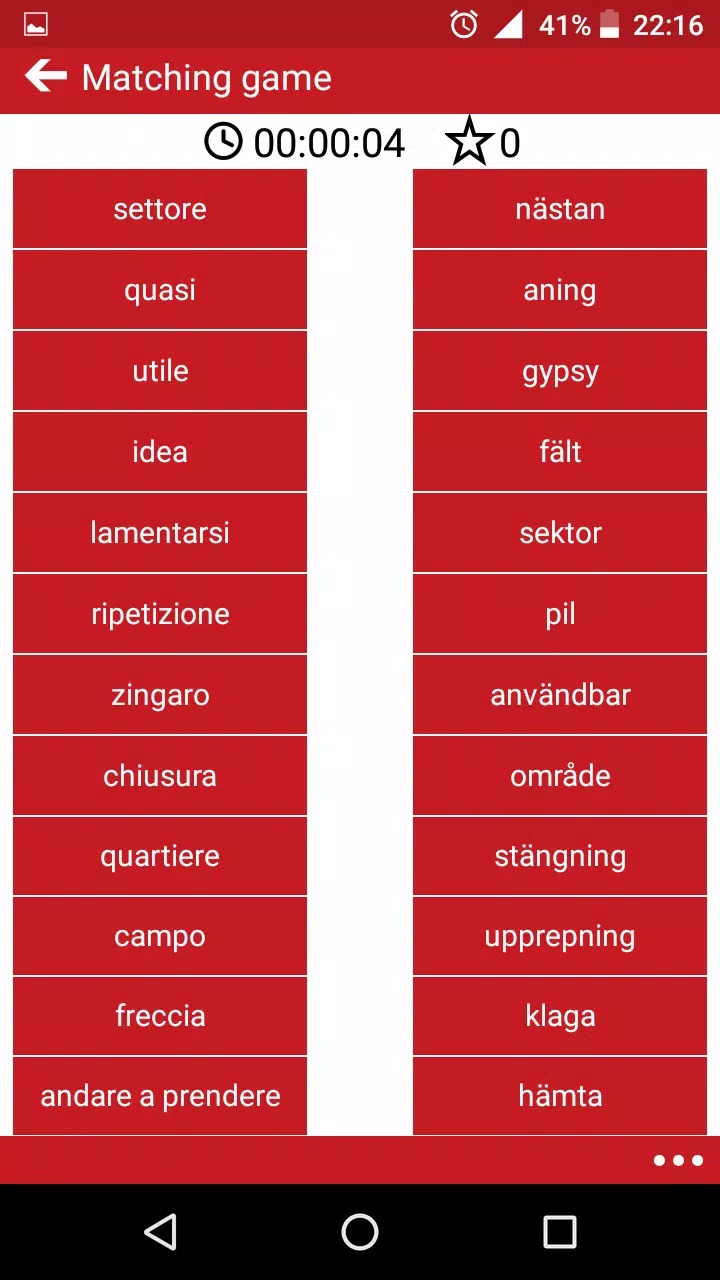Tap the utile tile
The height and width of the screenshot is (1280, 720).
[160, 371]
